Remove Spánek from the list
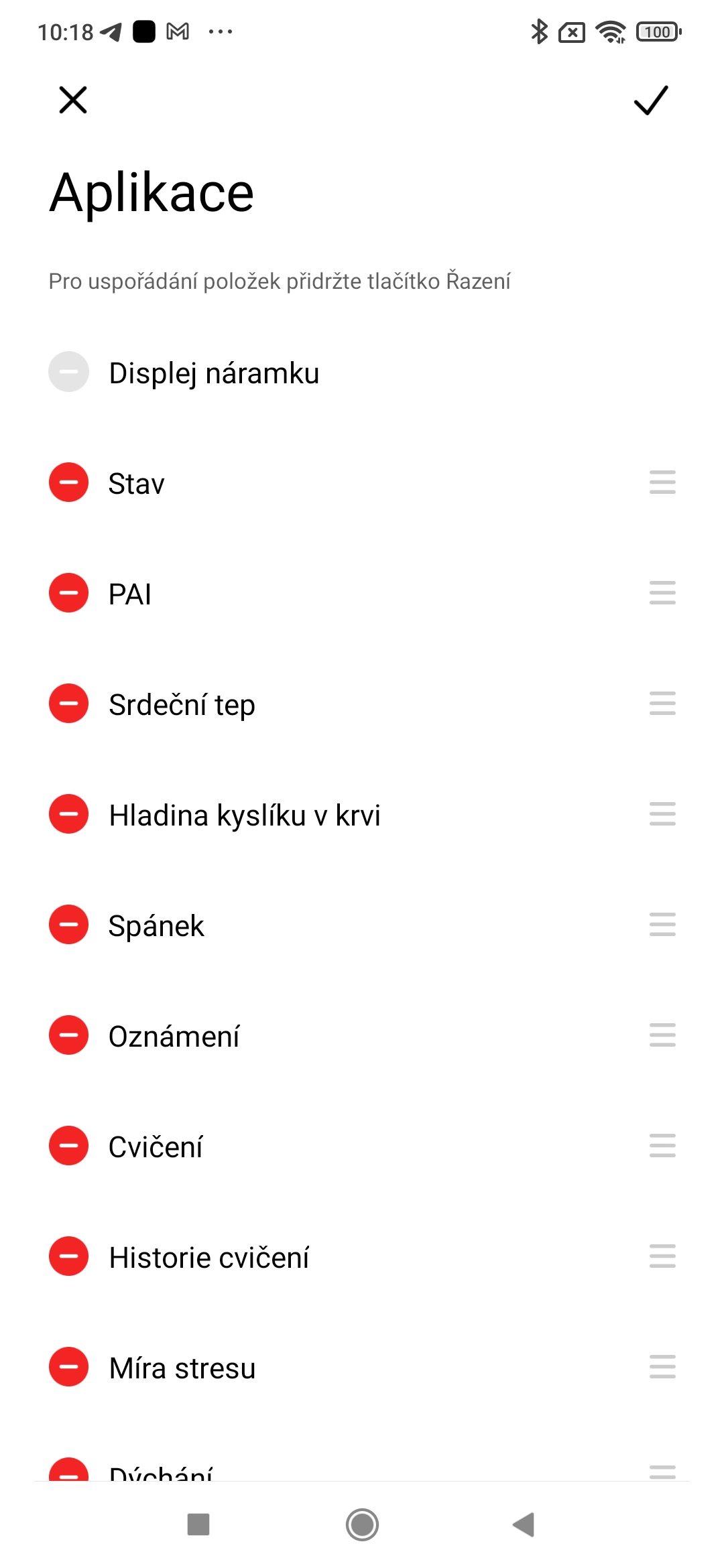 click(x=68, y=925)
